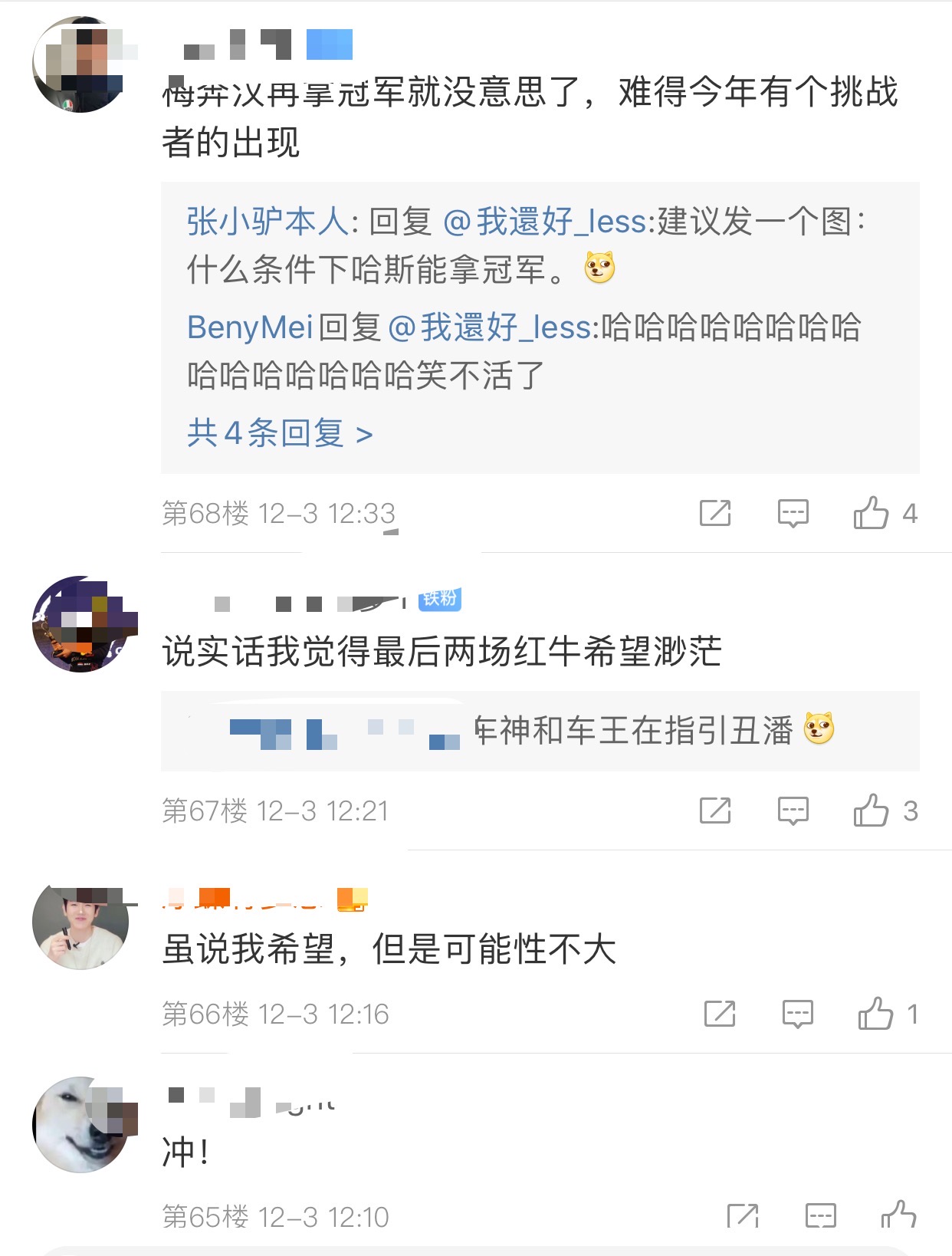Share the floor 67 comment

tap(715, 810)
